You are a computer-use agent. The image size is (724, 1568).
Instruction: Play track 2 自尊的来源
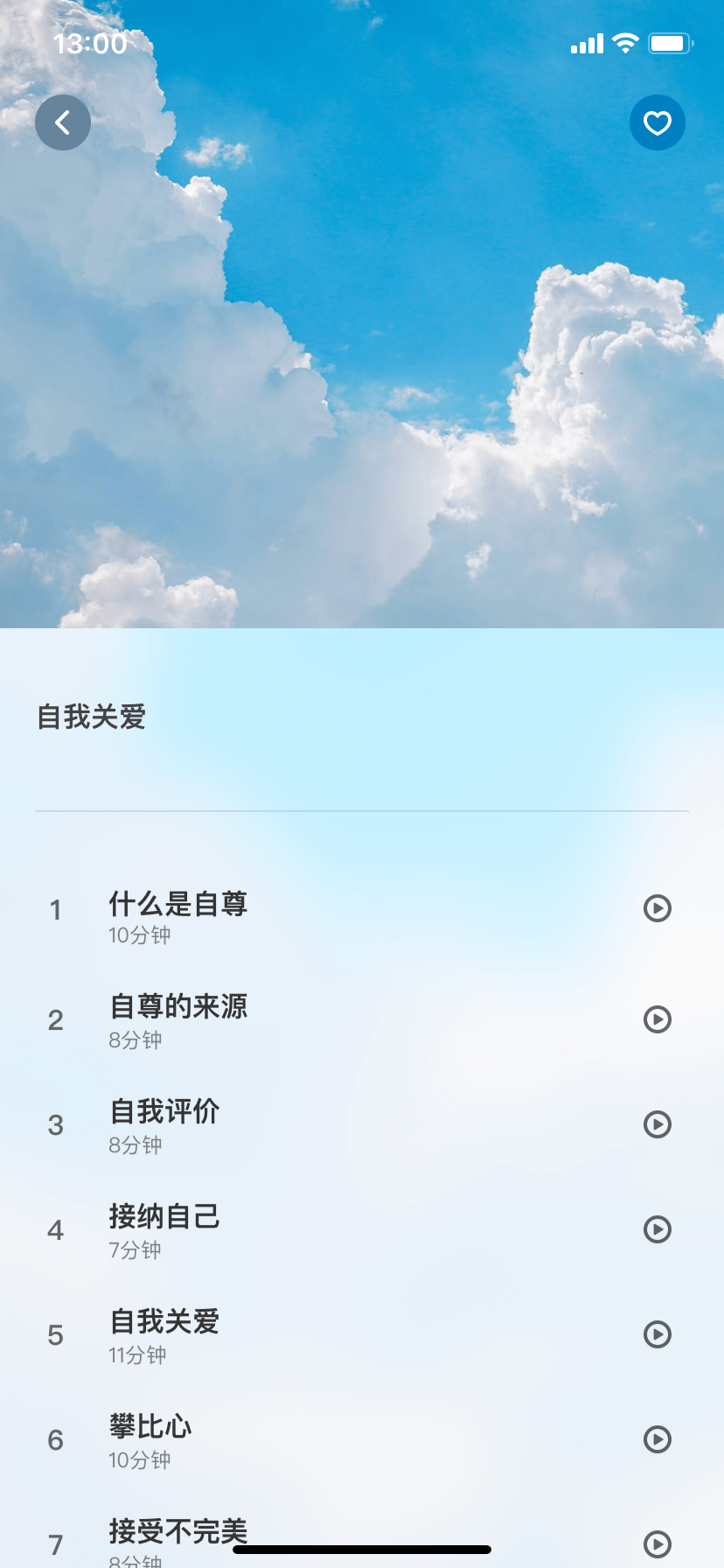coord(657,1018)
